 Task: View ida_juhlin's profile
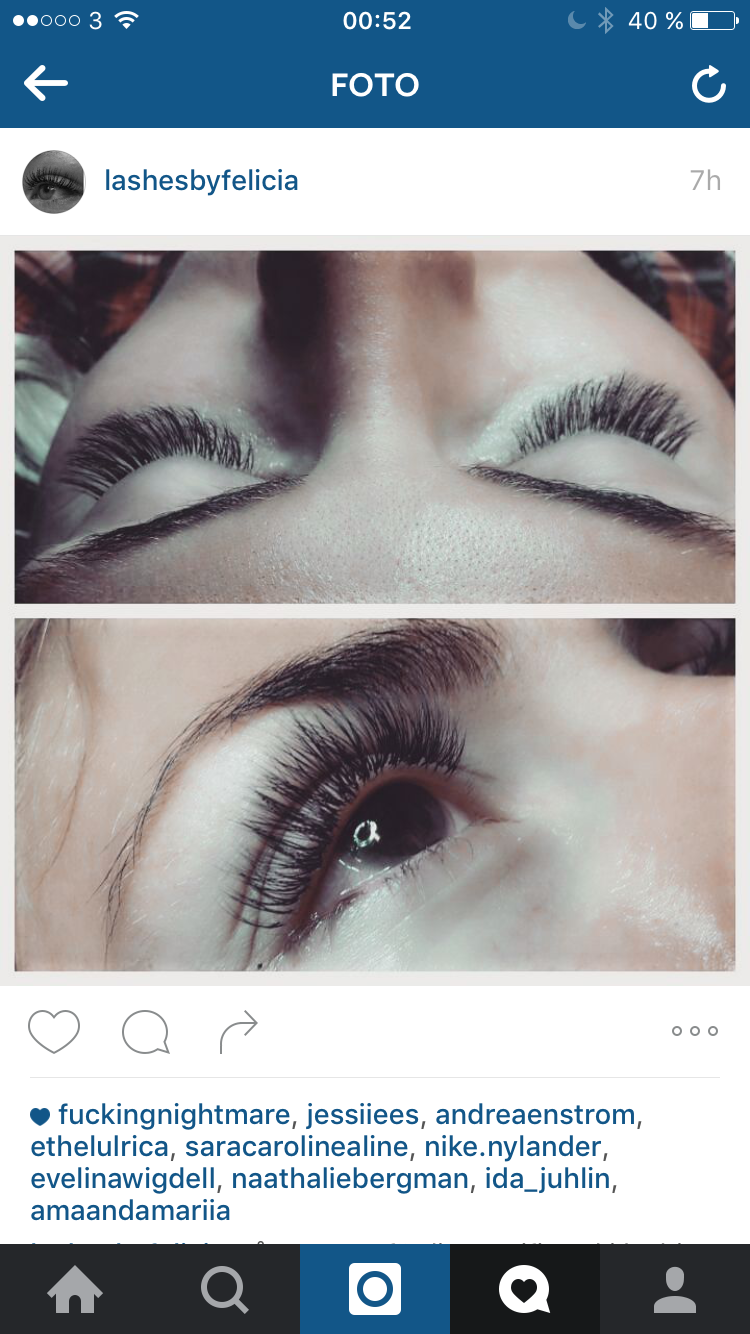click(x=547, y=1178)
